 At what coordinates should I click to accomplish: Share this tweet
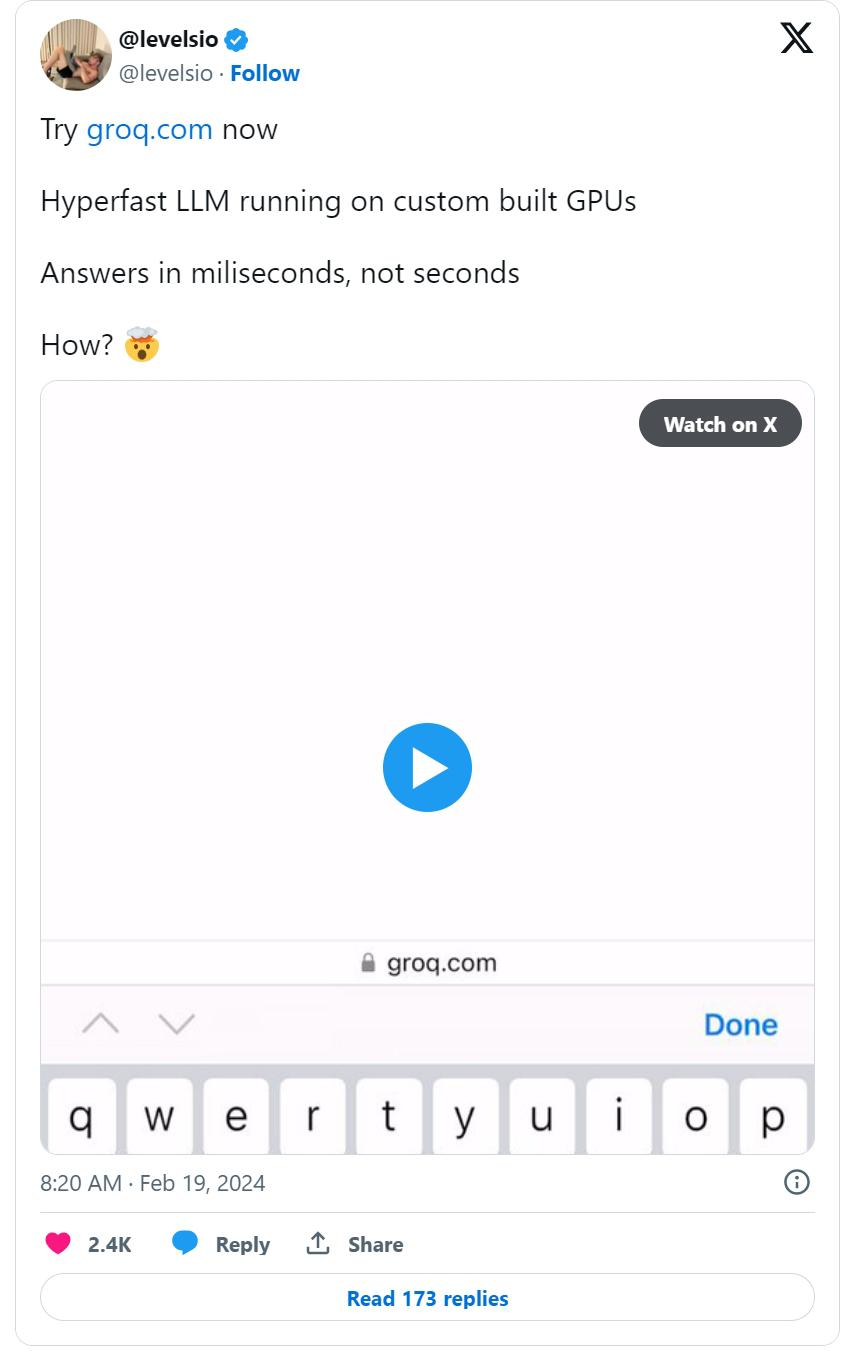tap(355, 1244)
